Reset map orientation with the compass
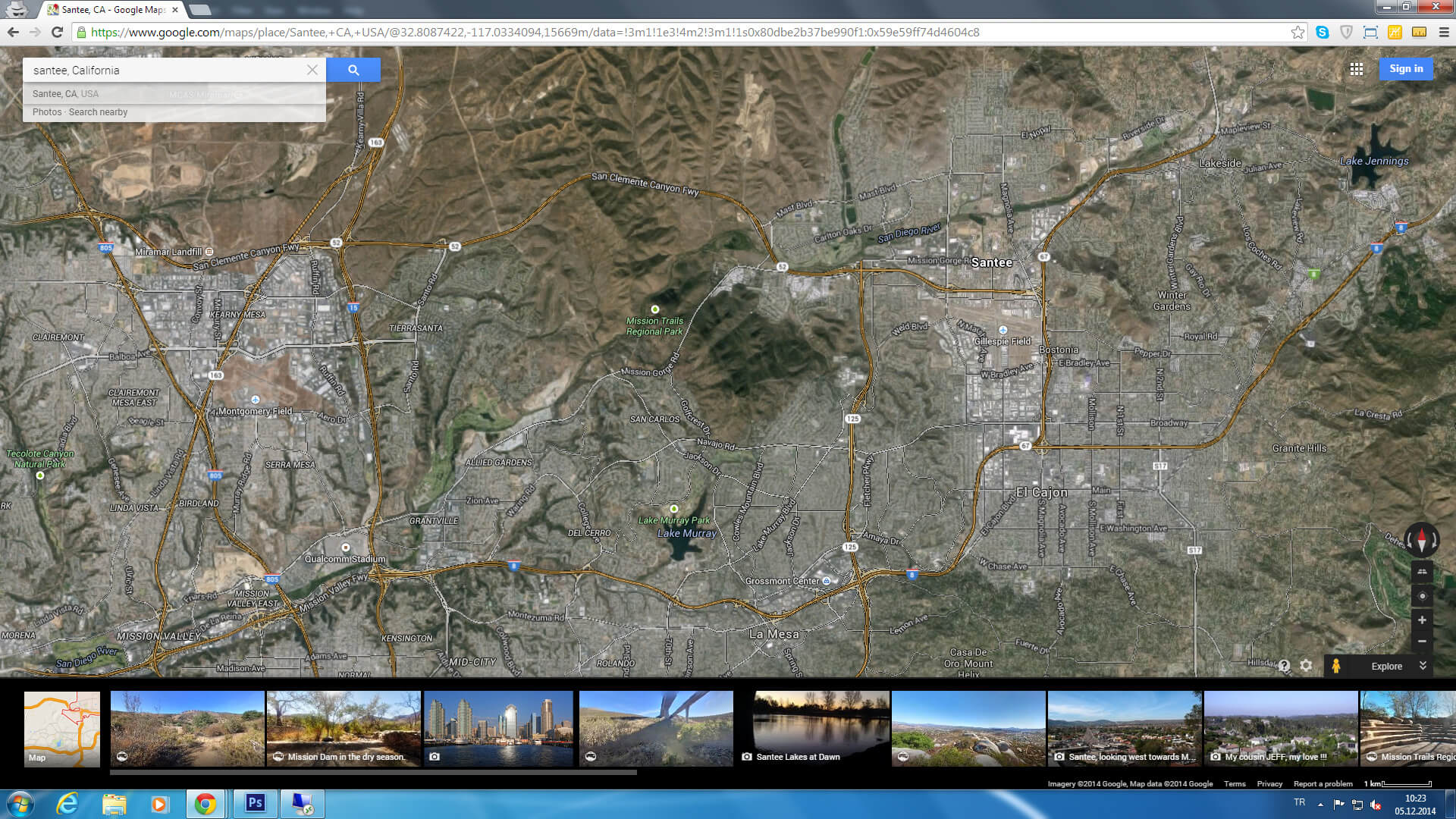Screen dimensions: 1456x819 point(1422,540)
